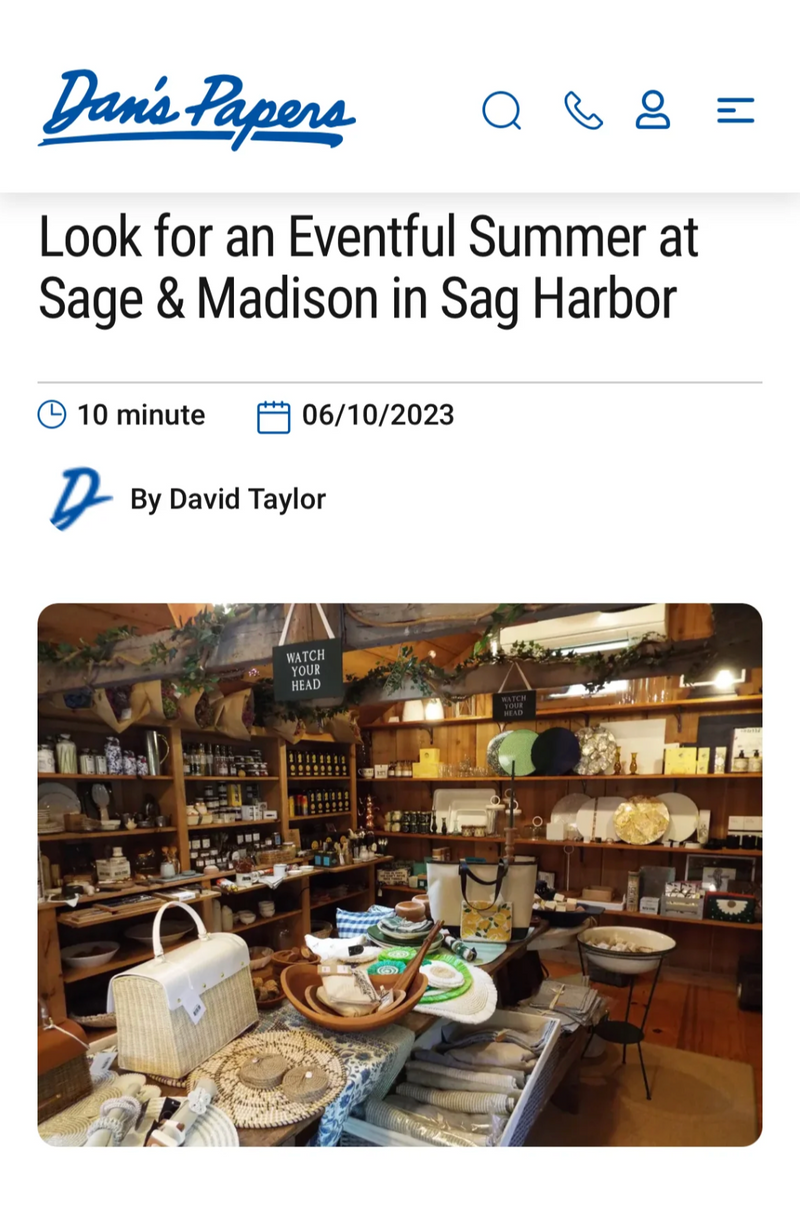Open author David Taylor's page

[x=227, y=499]
